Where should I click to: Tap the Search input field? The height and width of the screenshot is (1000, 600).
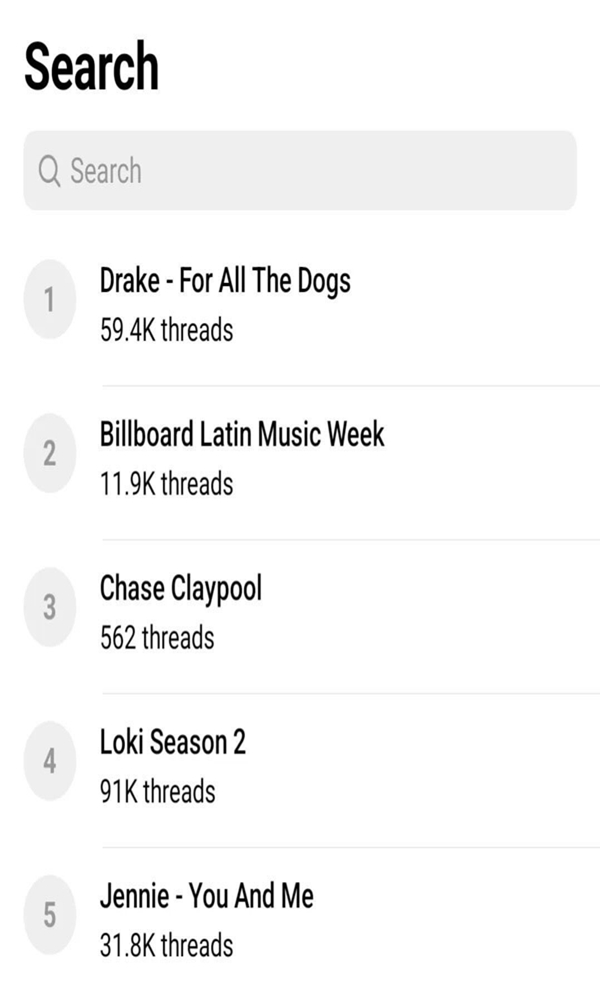pyautogui.click(x=300, y=171)
